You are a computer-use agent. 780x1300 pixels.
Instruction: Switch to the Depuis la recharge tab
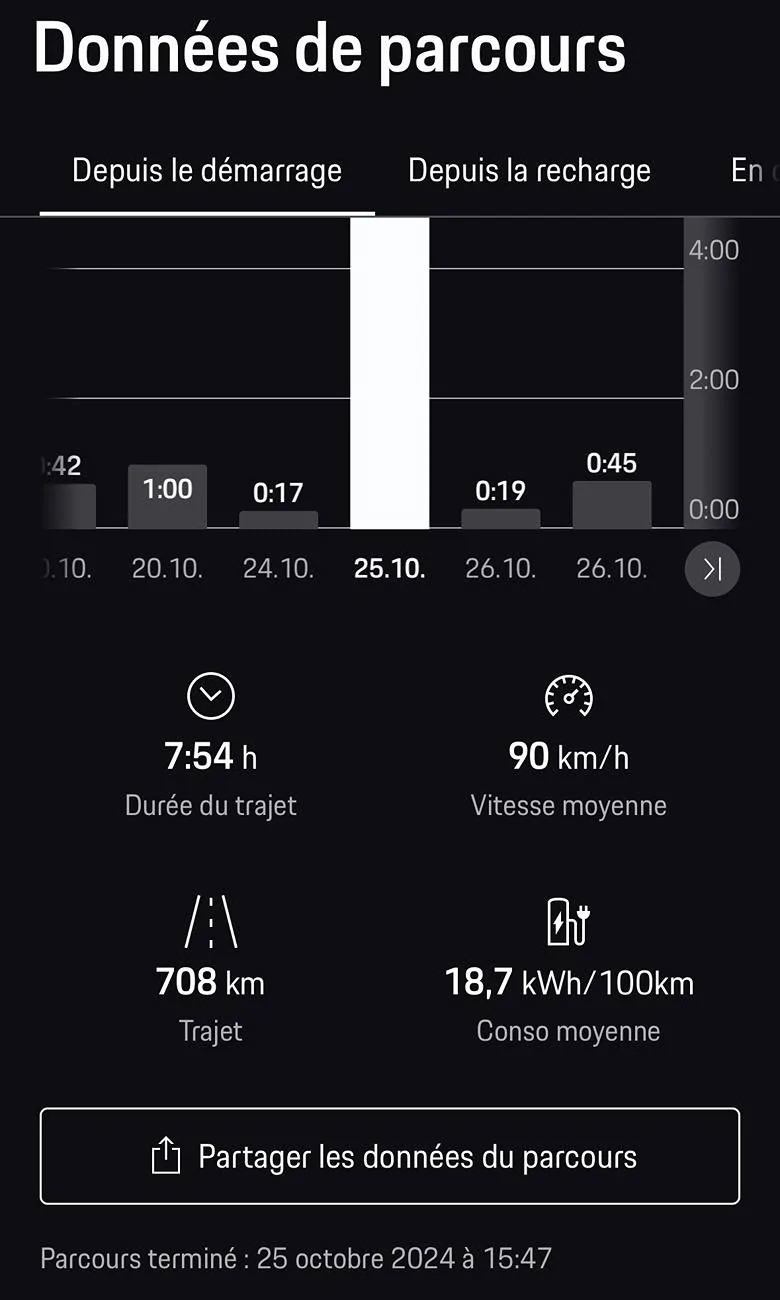(529, 171)
